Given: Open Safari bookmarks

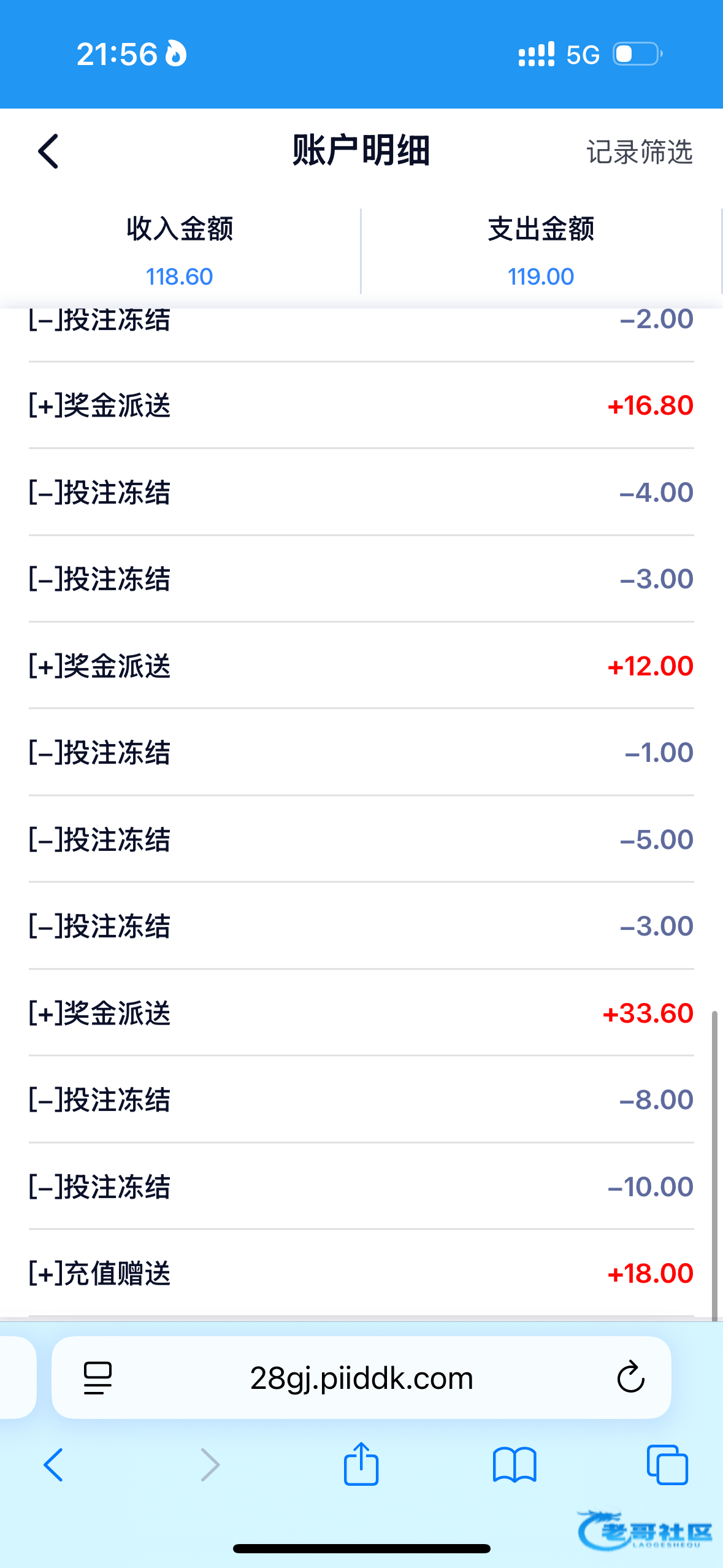Looking at the screenshot, I should pyautogui.click(x=515, y=1465).
